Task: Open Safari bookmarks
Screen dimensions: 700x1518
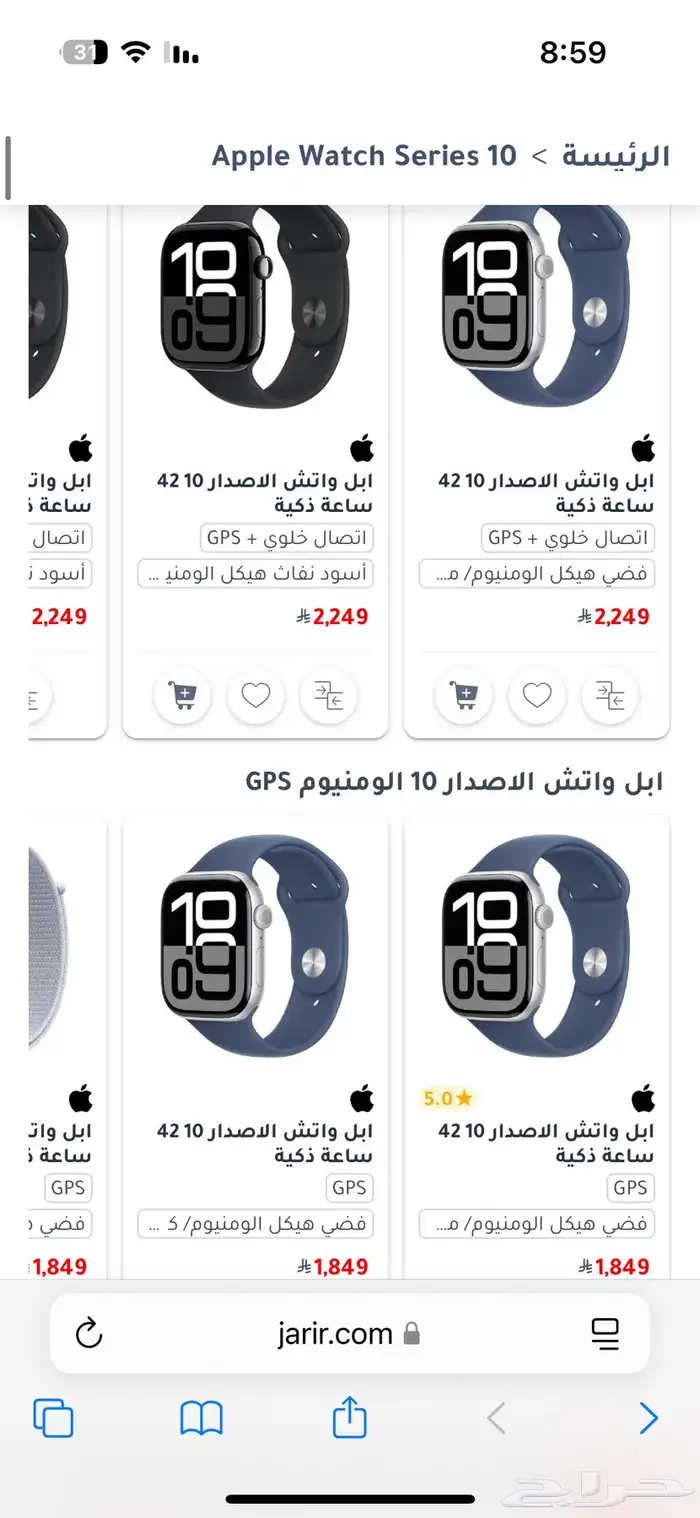Action: [x=201, y=1418]
